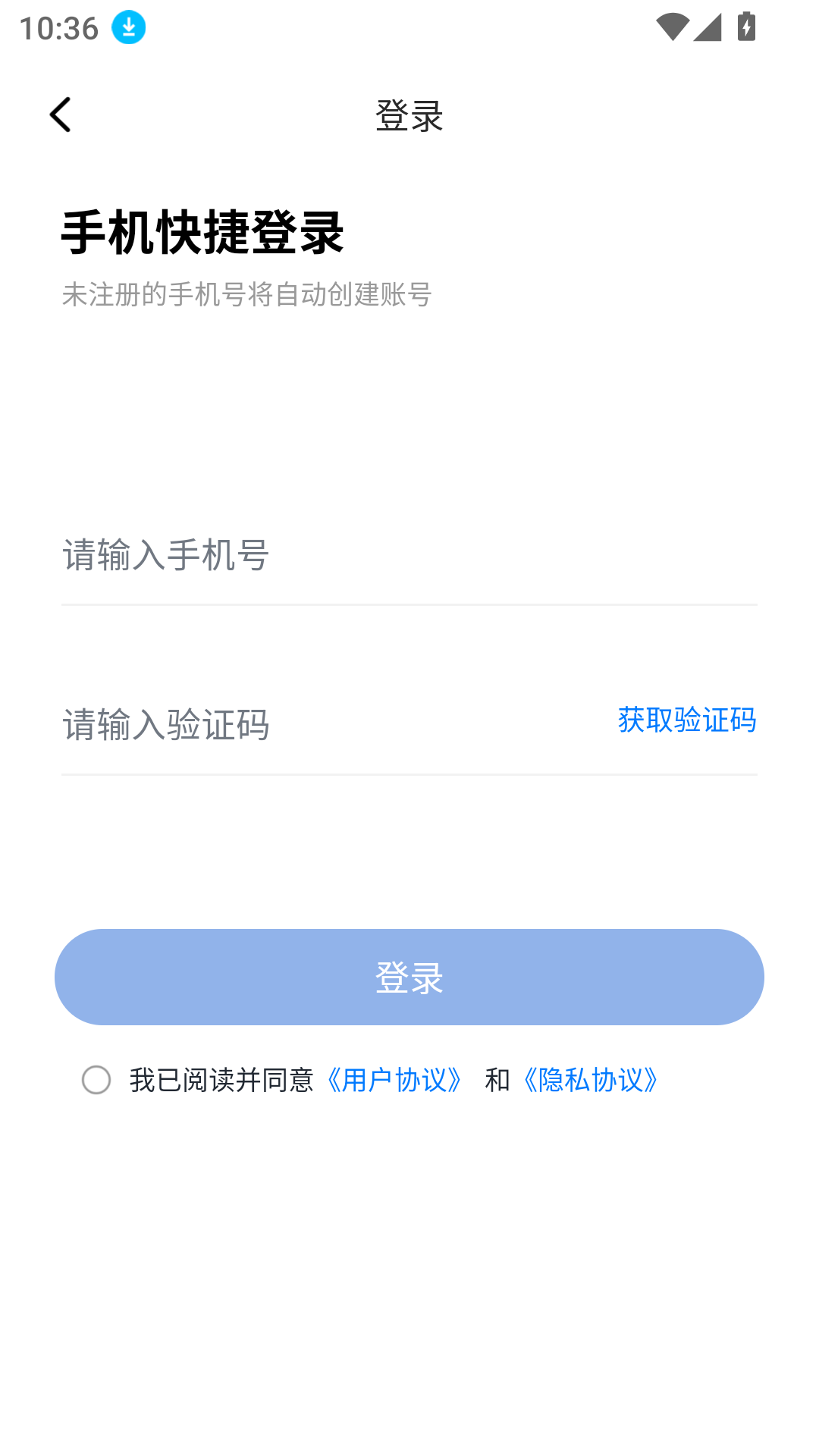This screenshot has width=819, height=1456.
Task: Click the download notification icon in status bar
Action: pos(127,26)
